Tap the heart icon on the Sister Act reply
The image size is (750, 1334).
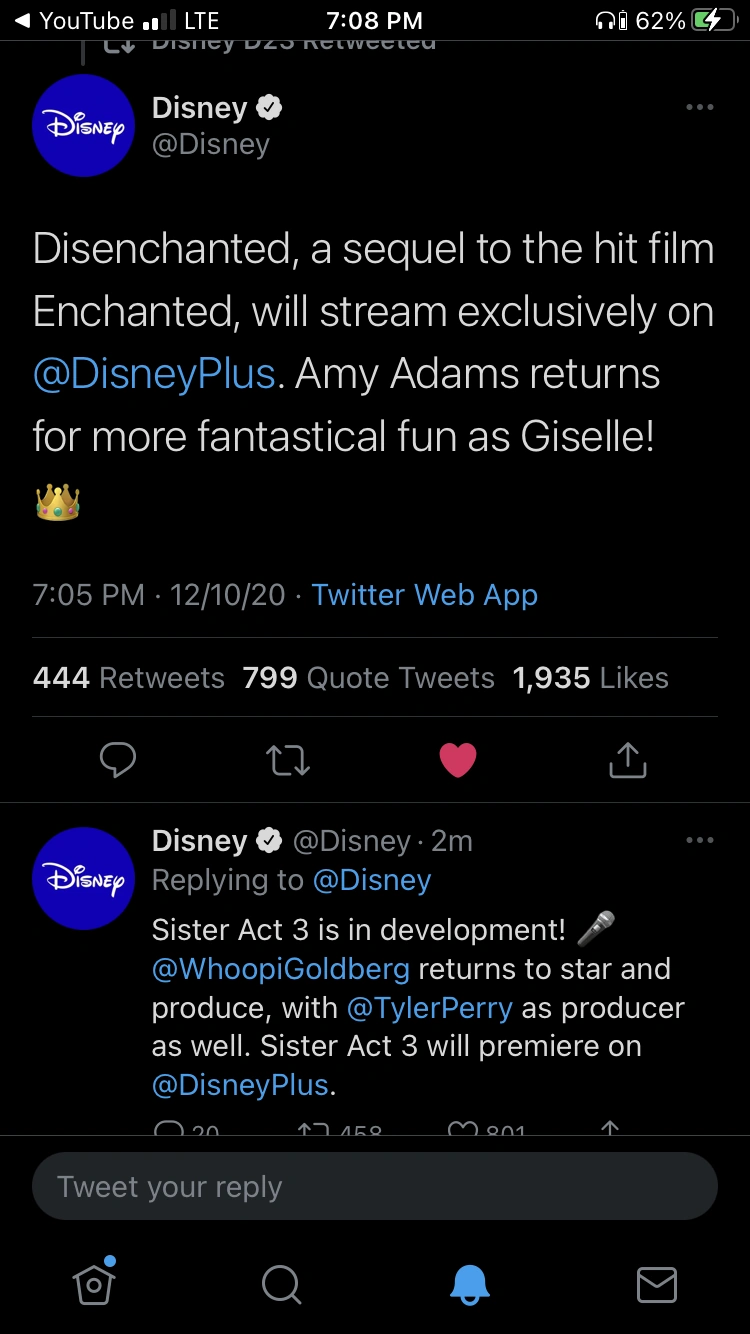coord(462,1130)
